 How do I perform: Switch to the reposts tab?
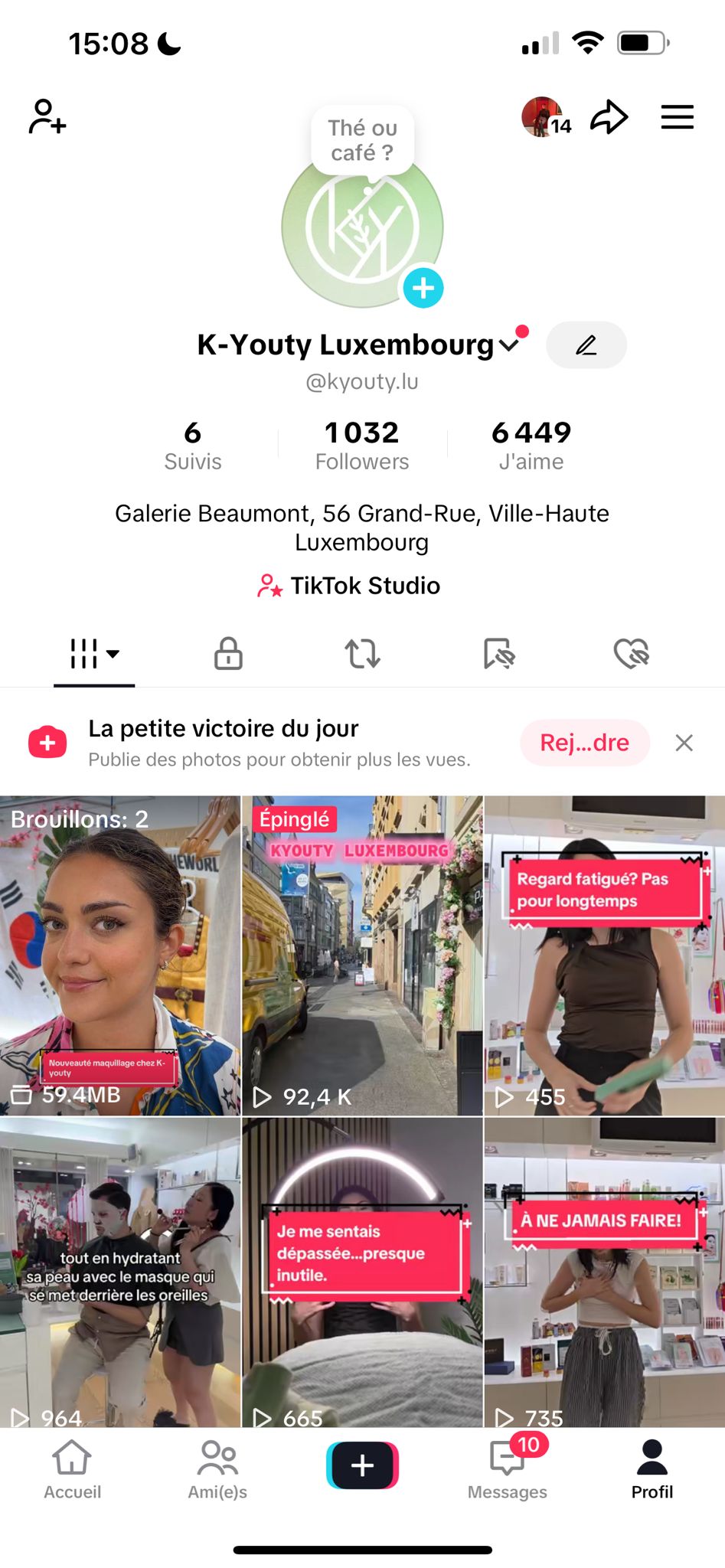click(362, 654)
